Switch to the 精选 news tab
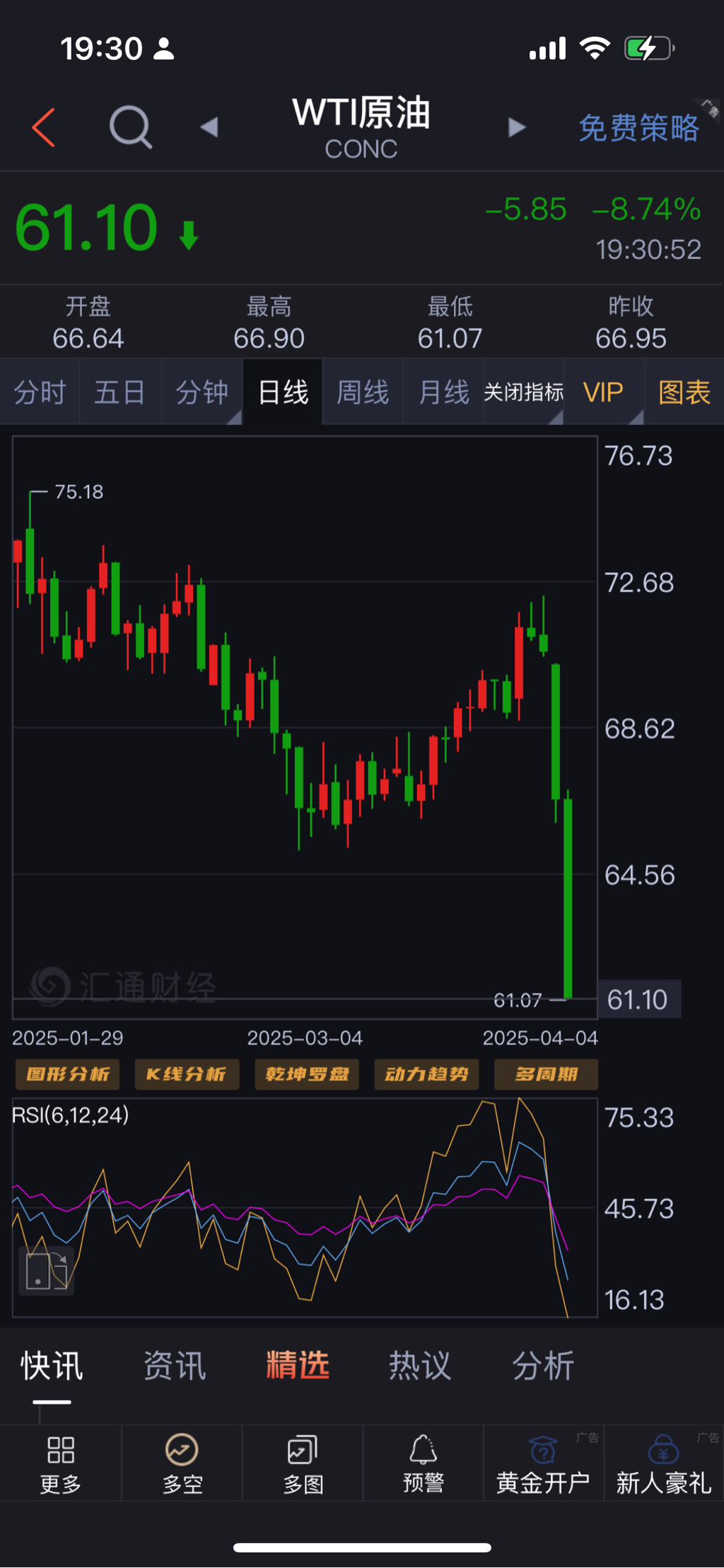Screen dimensions: 724x1568 click(298, 1365)
